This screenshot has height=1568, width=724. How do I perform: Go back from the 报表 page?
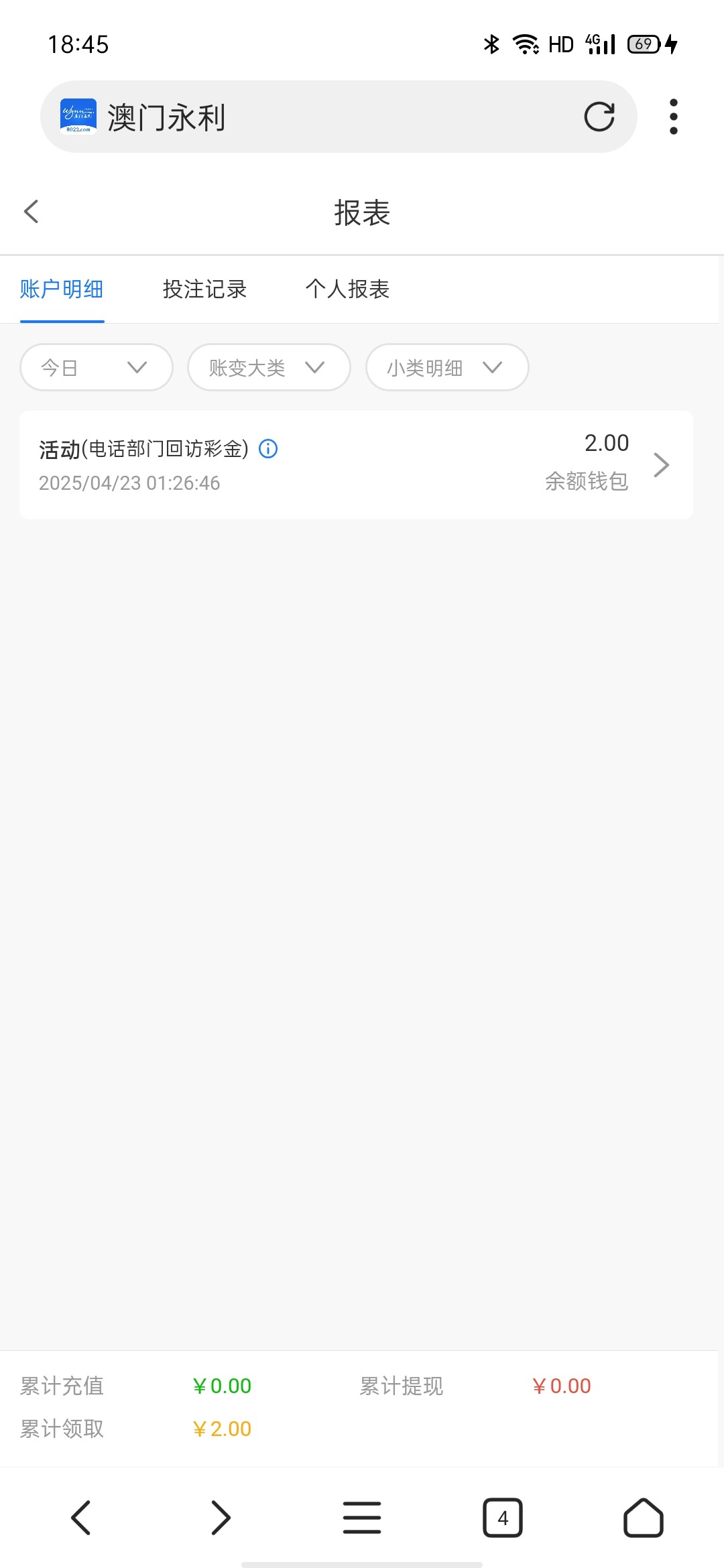(x=32, y=212)
